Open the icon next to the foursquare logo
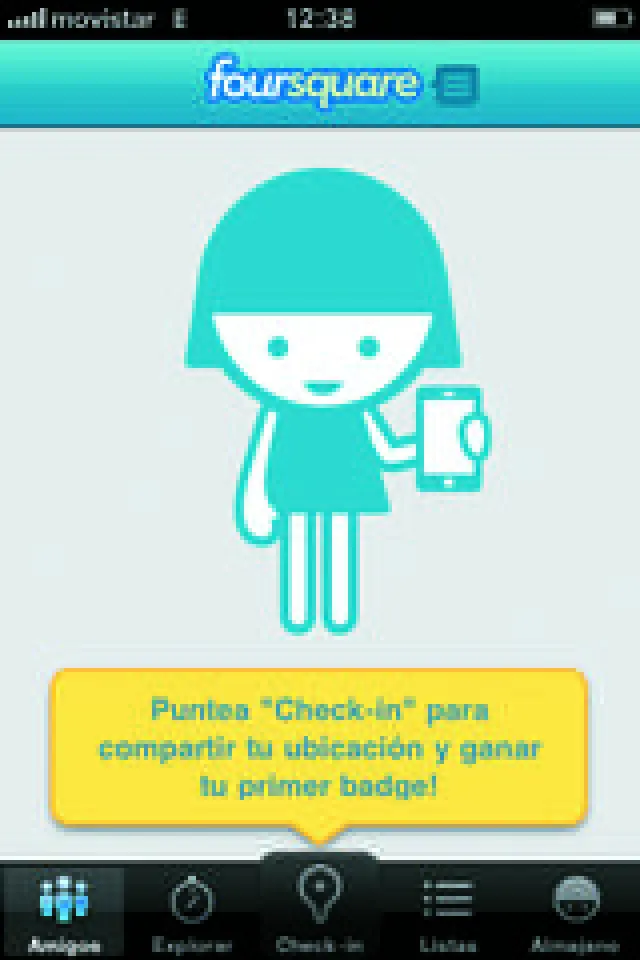This screenshot has height=960, width=640. [x=457, y=84]
